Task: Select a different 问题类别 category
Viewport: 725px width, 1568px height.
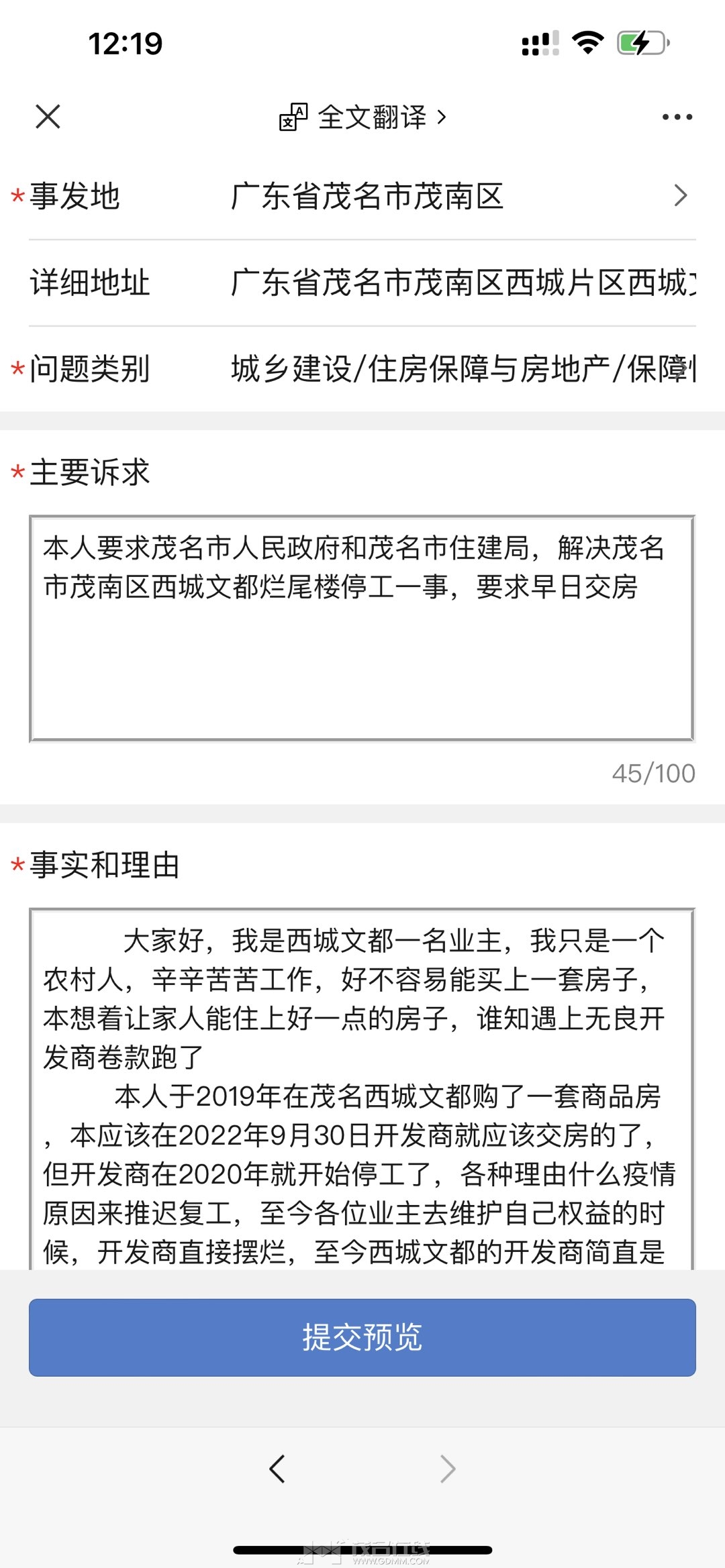Action: pyautogui.click(x=462, y=369)
